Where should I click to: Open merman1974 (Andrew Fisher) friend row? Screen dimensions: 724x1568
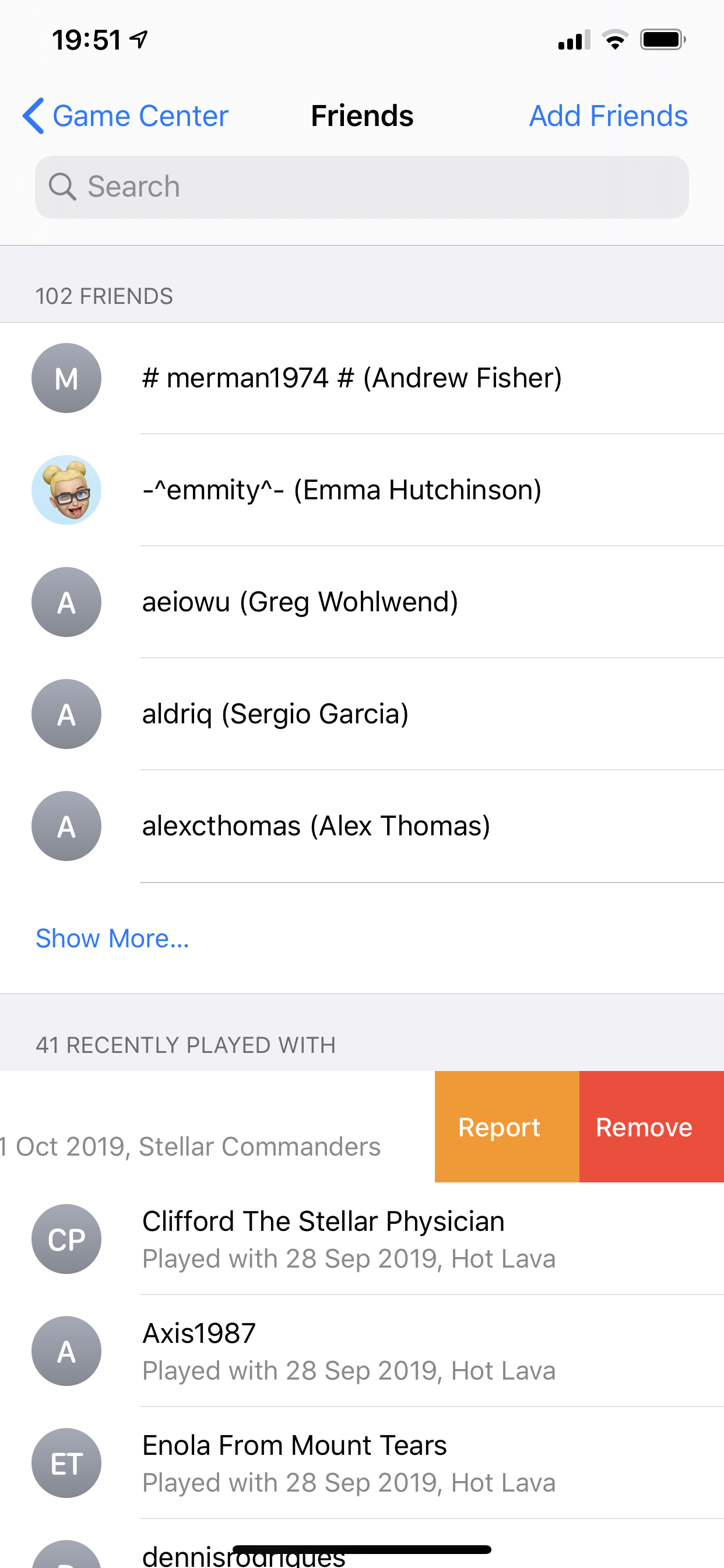coord(362,378)
